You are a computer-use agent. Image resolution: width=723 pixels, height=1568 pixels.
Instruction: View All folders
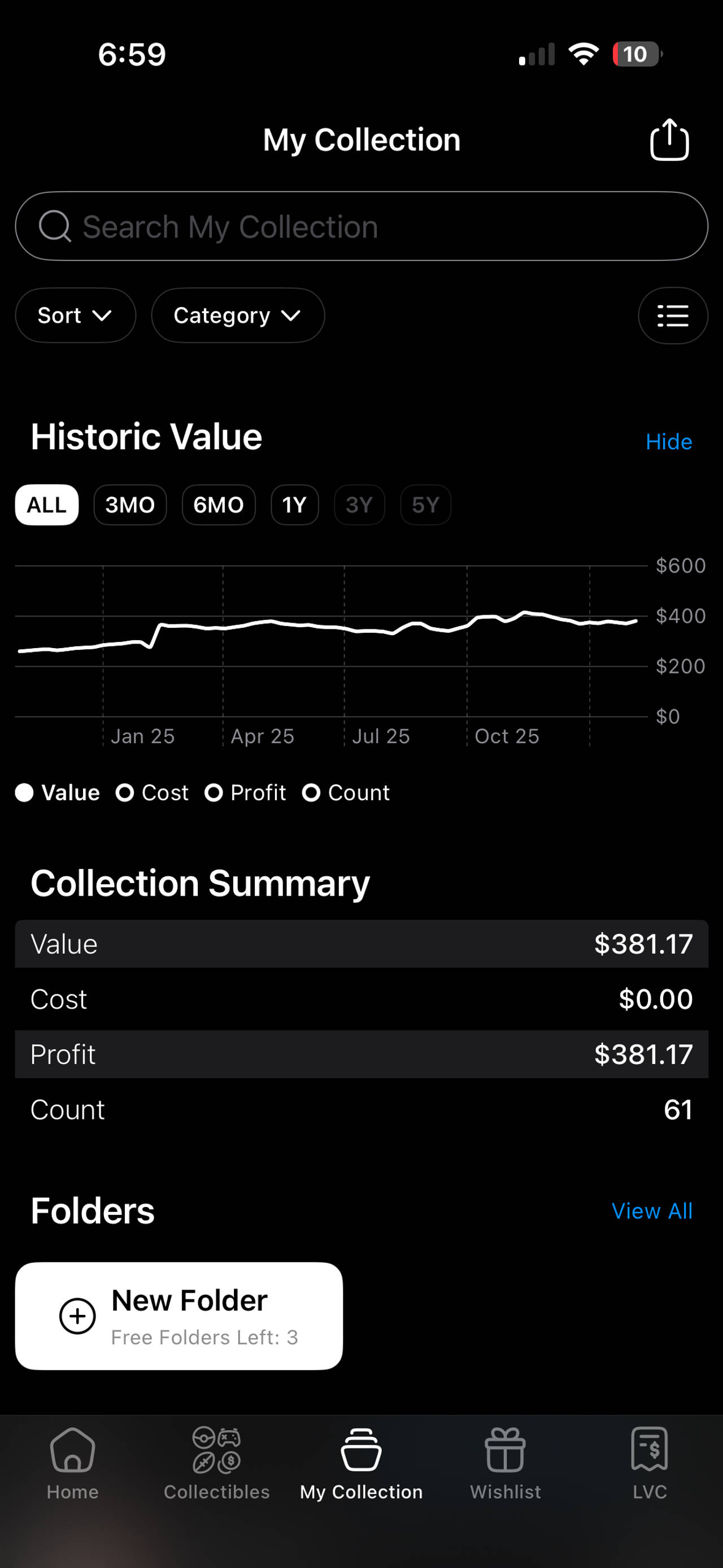pos(651,1211)
